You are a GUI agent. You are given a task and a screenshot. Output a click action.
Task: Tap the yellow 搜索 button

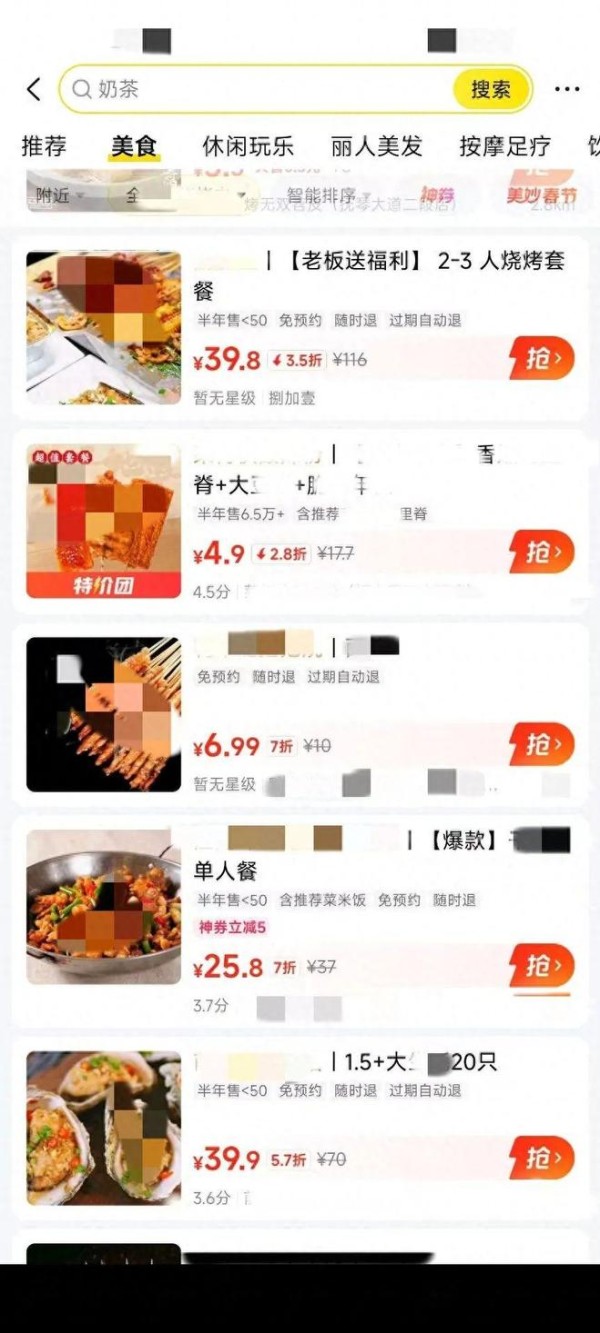[490, 89]
